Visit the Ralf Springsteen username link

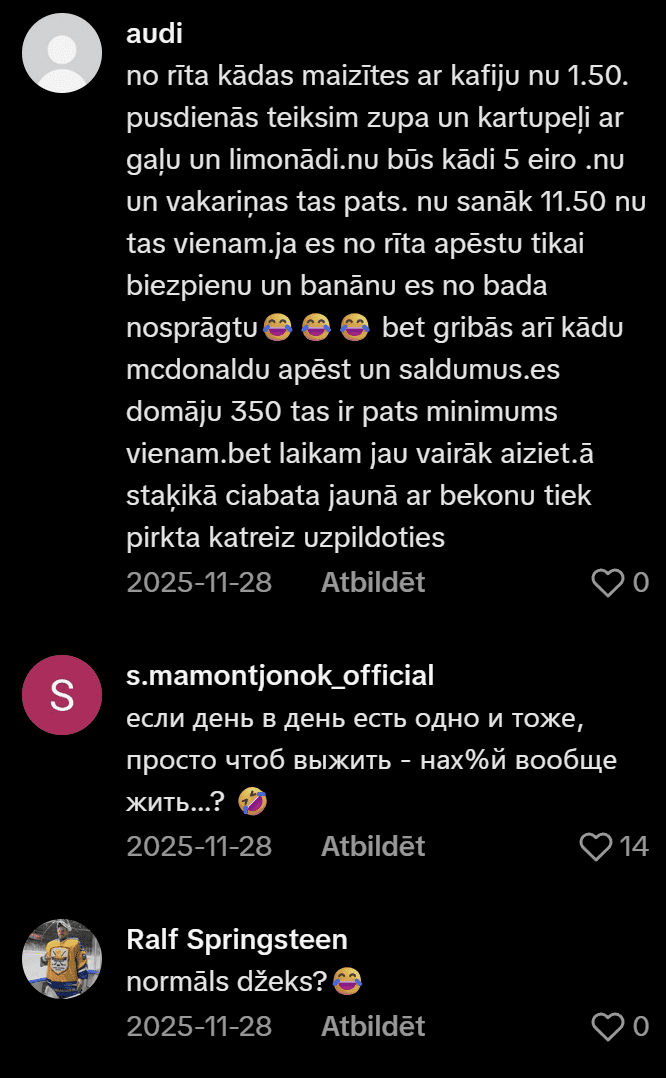pos(237,940)
